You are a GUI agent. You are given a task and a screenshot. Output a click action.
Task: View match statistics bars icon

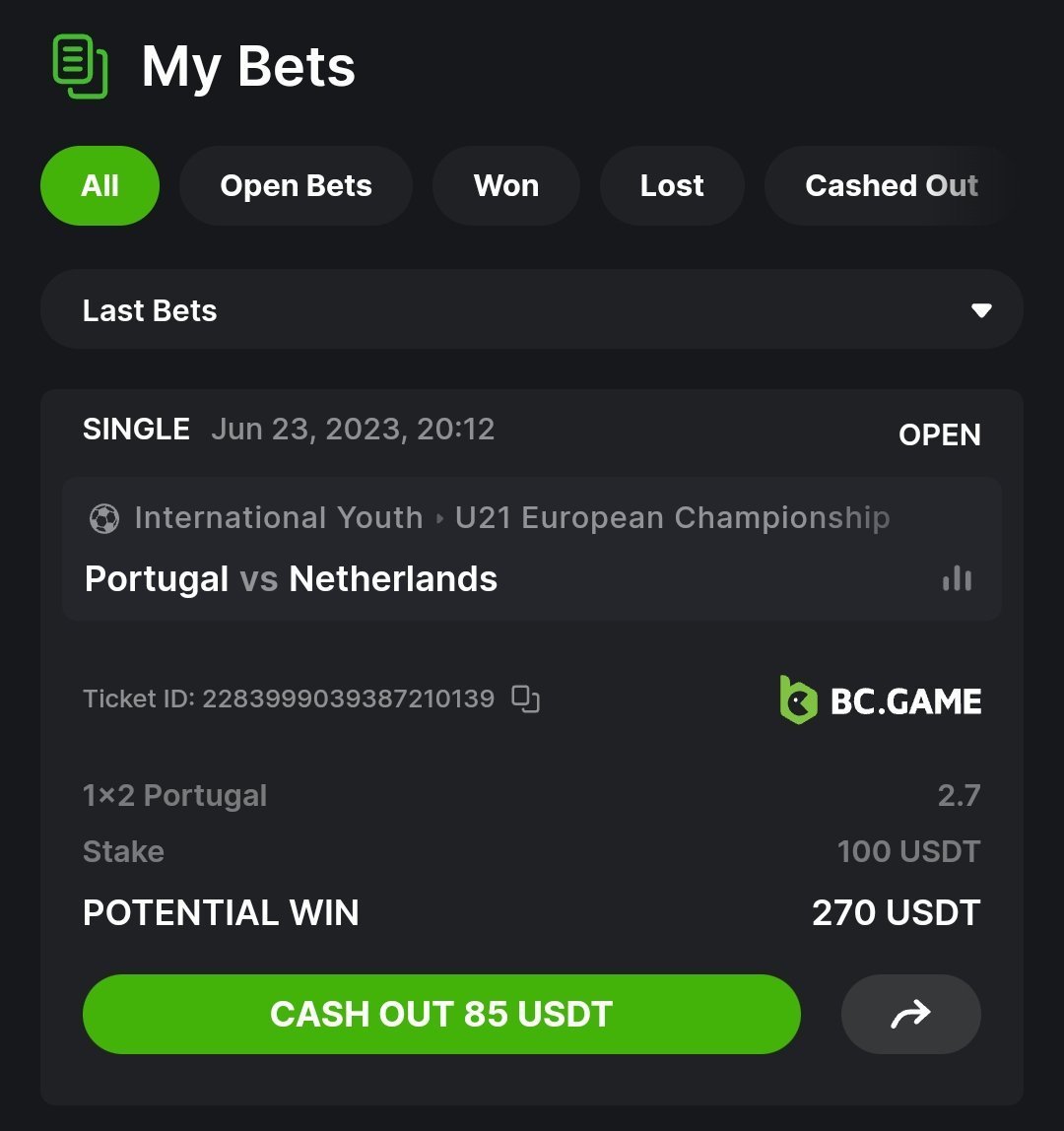[x=957, y=578]
